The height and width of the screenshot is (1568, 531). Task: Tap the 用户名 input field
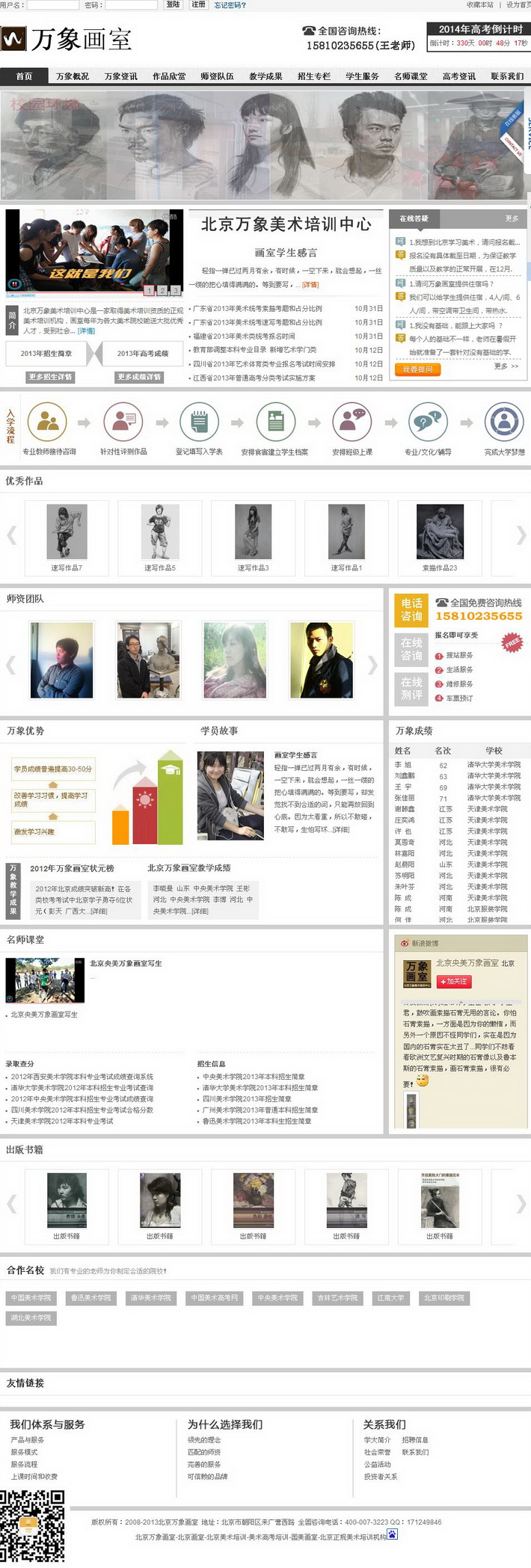52,4
